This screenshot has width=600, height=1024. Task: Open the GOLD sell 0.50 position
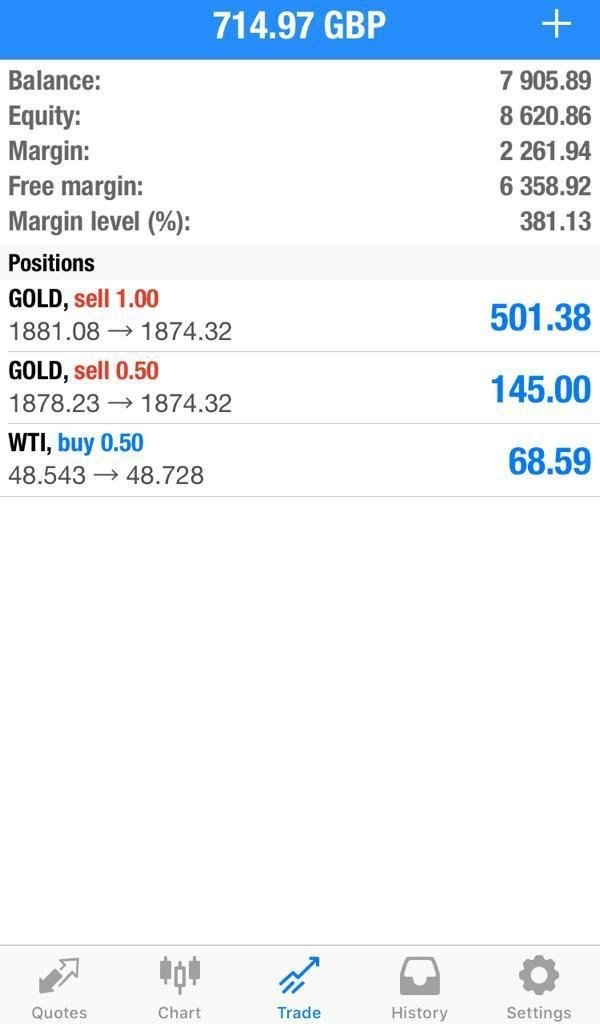(300, 388)
